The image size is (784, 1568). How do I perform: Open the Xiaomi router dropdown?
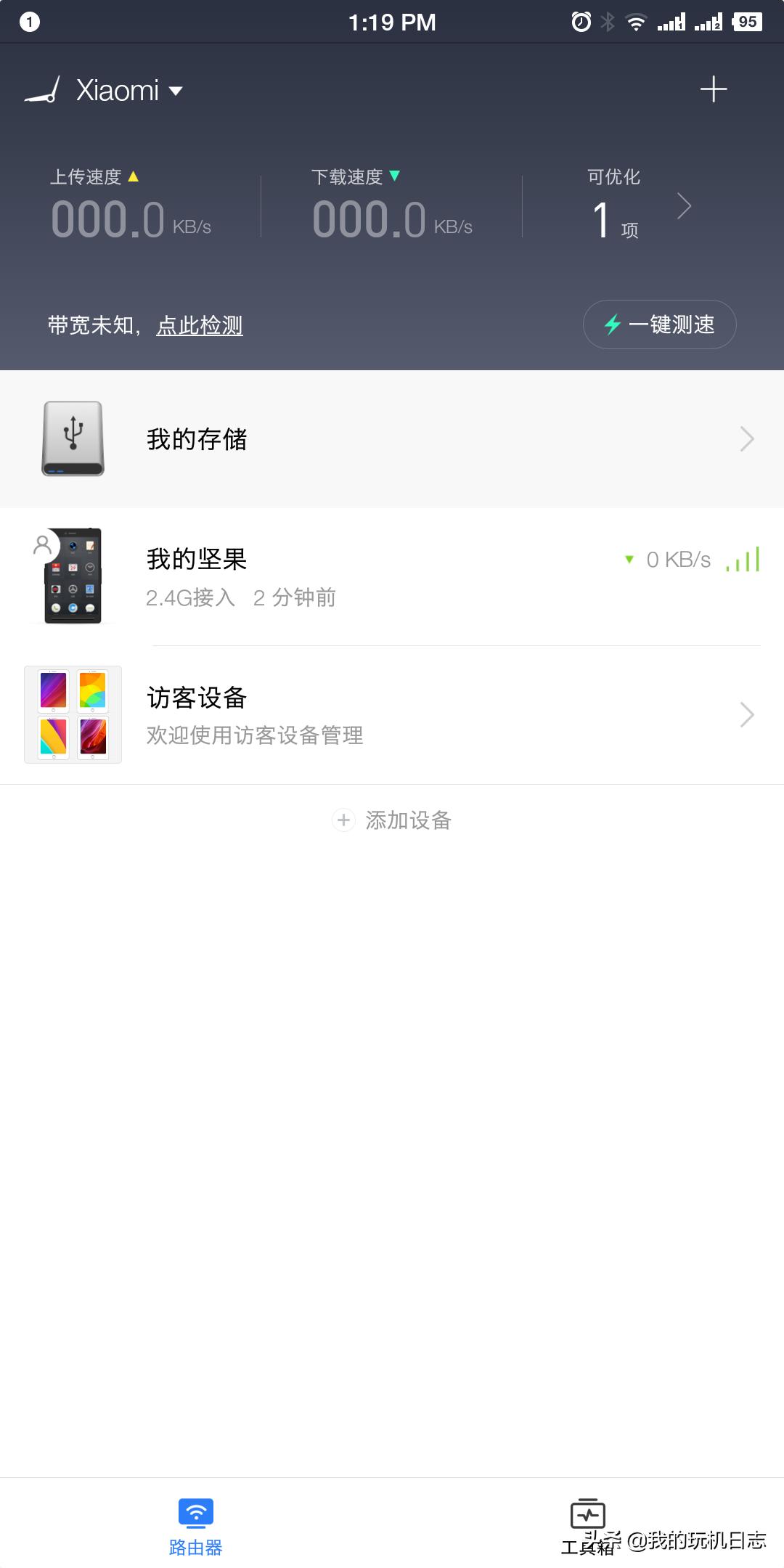click(129, 91)
